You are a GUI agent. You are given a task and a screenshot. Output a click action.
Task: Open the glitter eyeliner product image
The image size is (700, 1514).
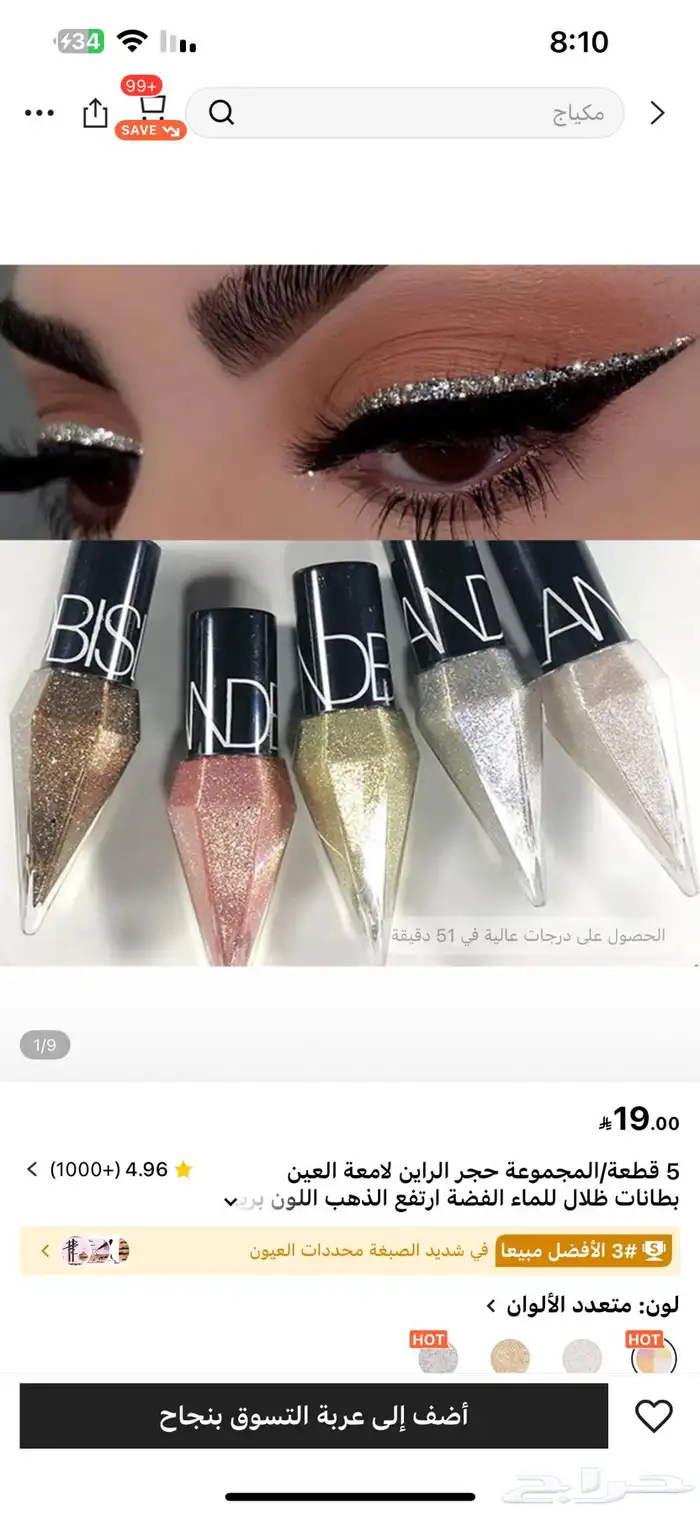coord(350,615)
